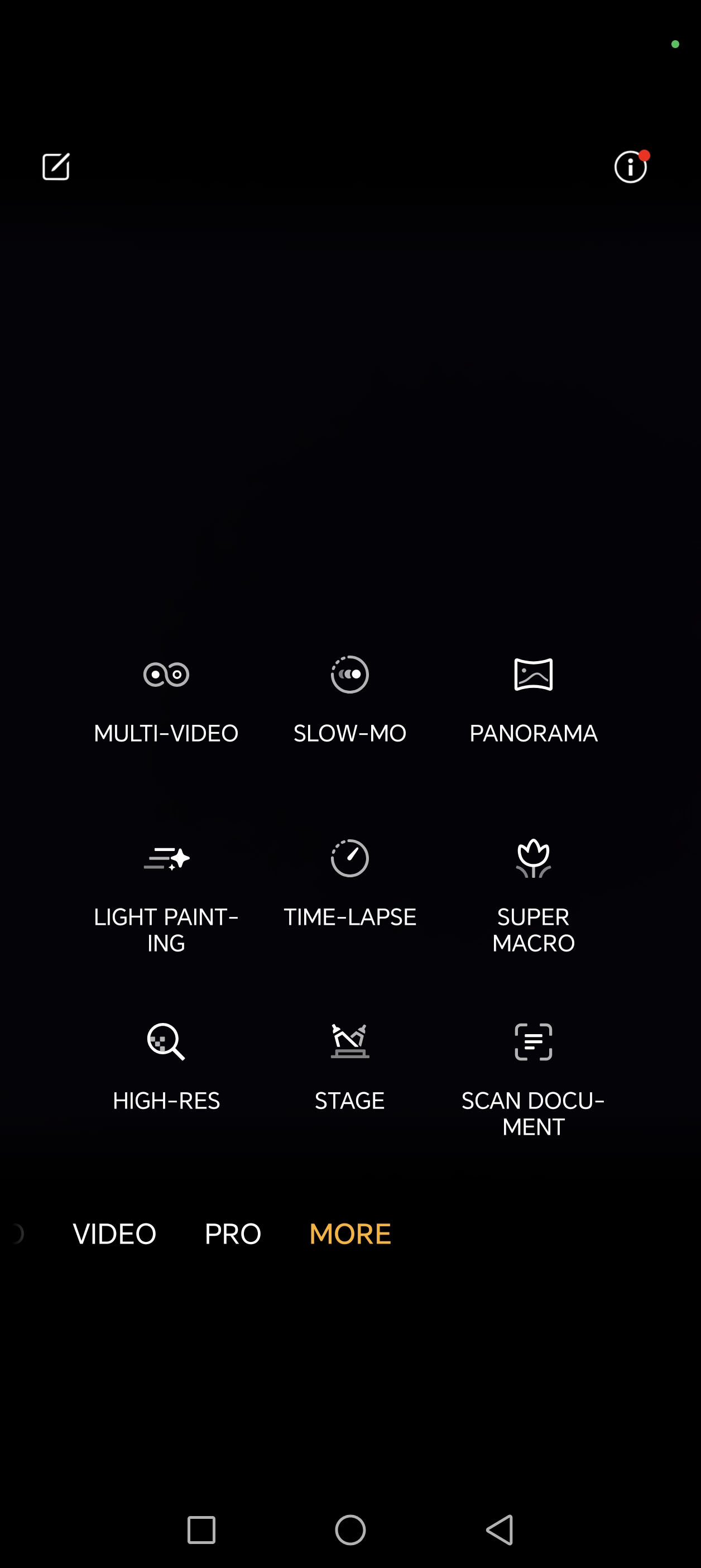This screenshot has width=701, height=1568.
Task: Switch to the Video tab
Action: pyautogui.click(x=114, y=1234)
